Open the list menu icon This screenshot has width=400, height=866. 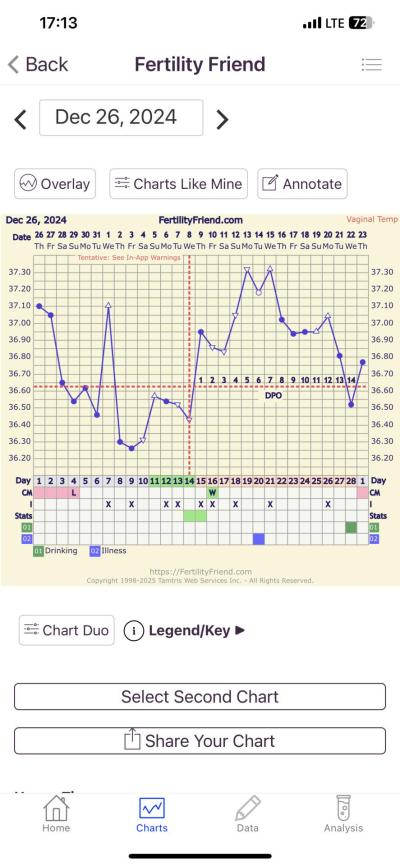[371, 65]
